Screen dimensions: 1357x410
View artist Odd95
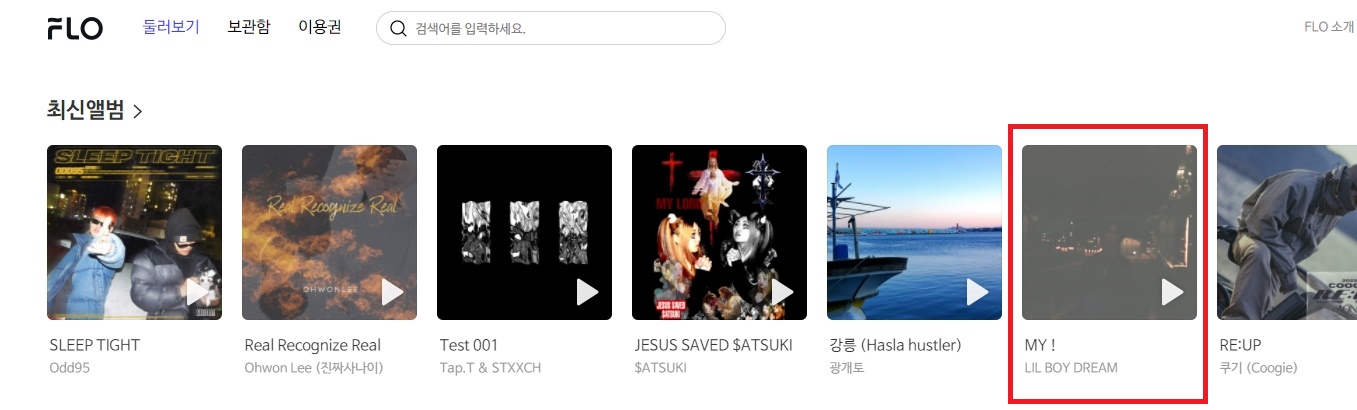(x=71, y=367)
